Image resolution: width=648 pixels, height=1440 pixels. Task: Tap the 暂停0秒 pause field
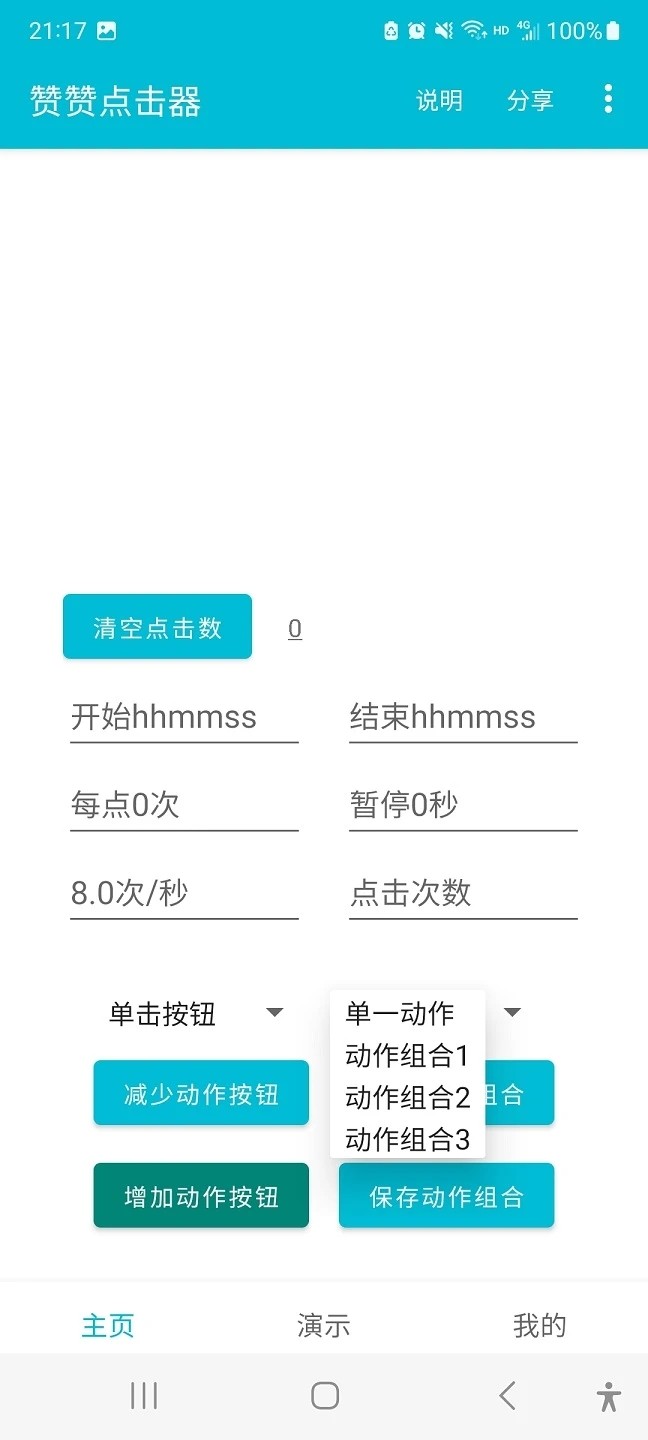coord(463,805)
